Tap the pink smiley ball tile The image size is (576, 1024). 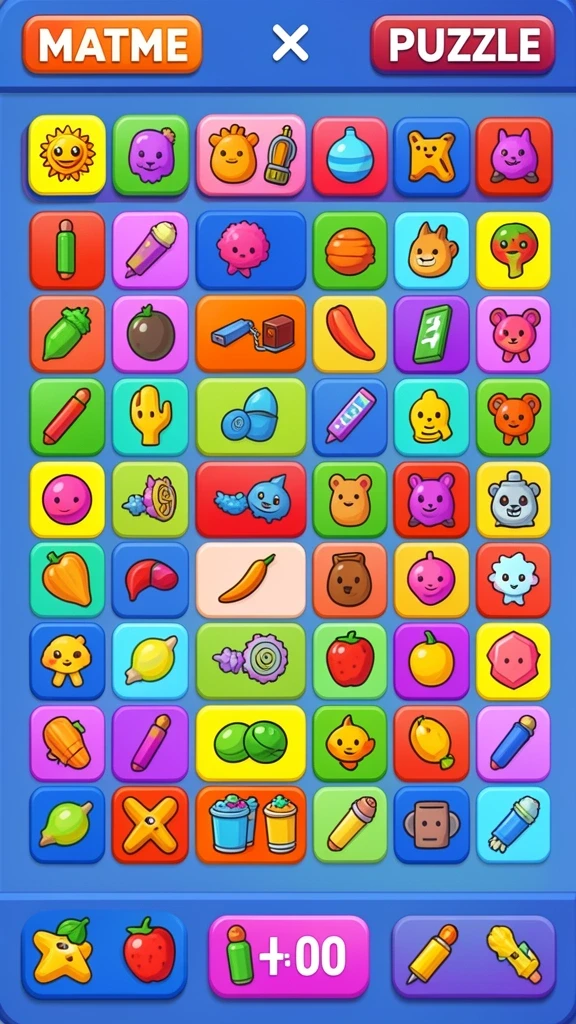(67, 500)
